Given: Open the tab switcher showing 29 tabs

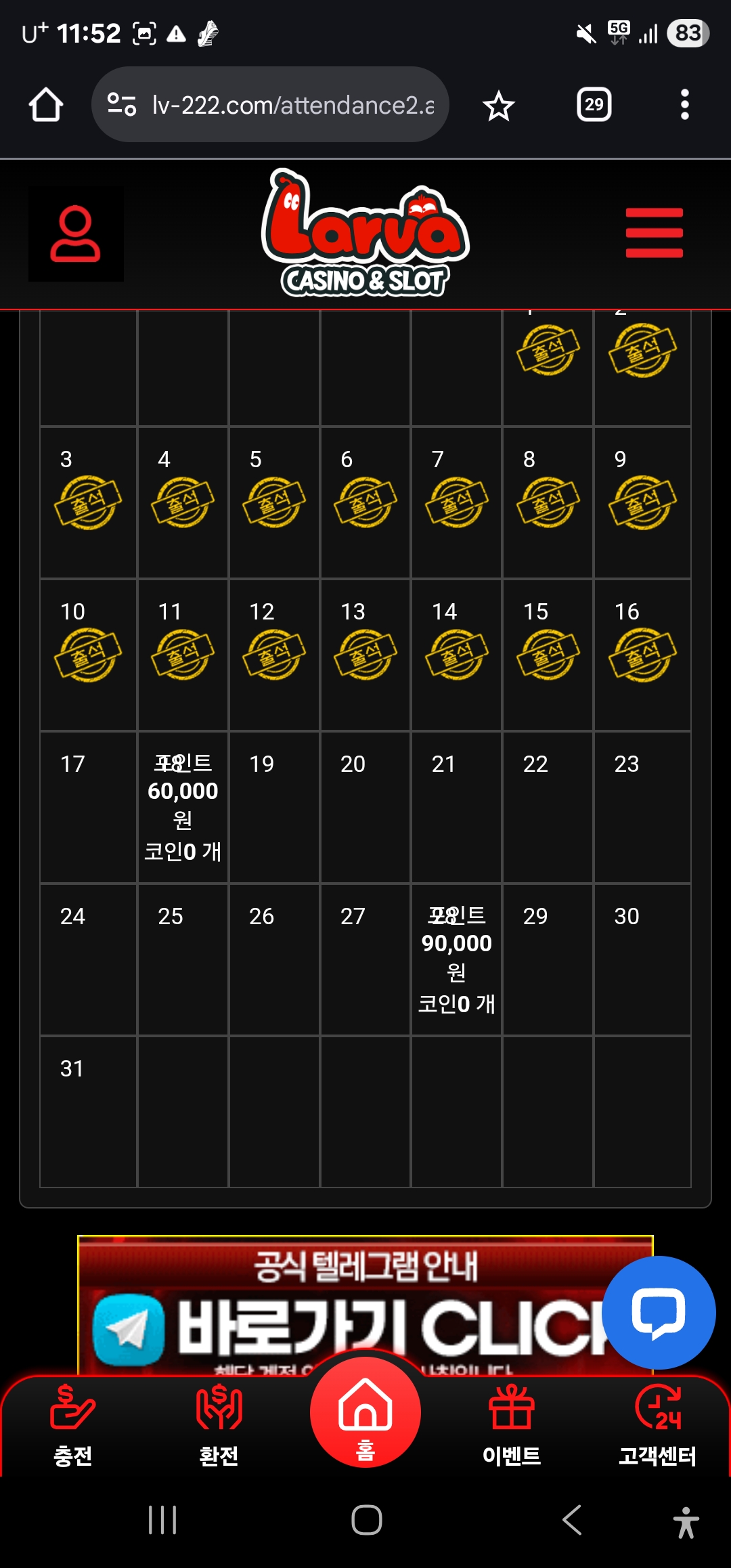Looking at the screenshot, I should click(x=594, y=105).
